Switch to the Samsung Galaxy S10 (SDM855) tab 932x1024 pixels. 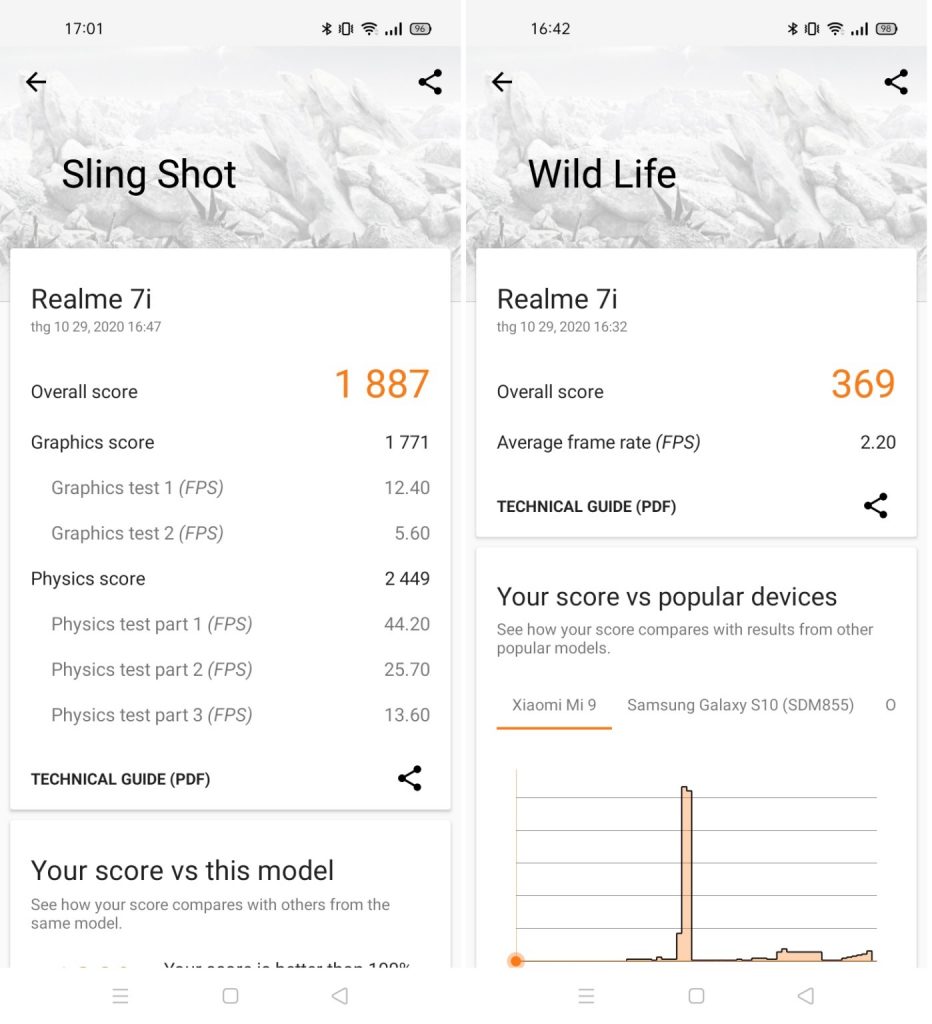pos(740,705)
